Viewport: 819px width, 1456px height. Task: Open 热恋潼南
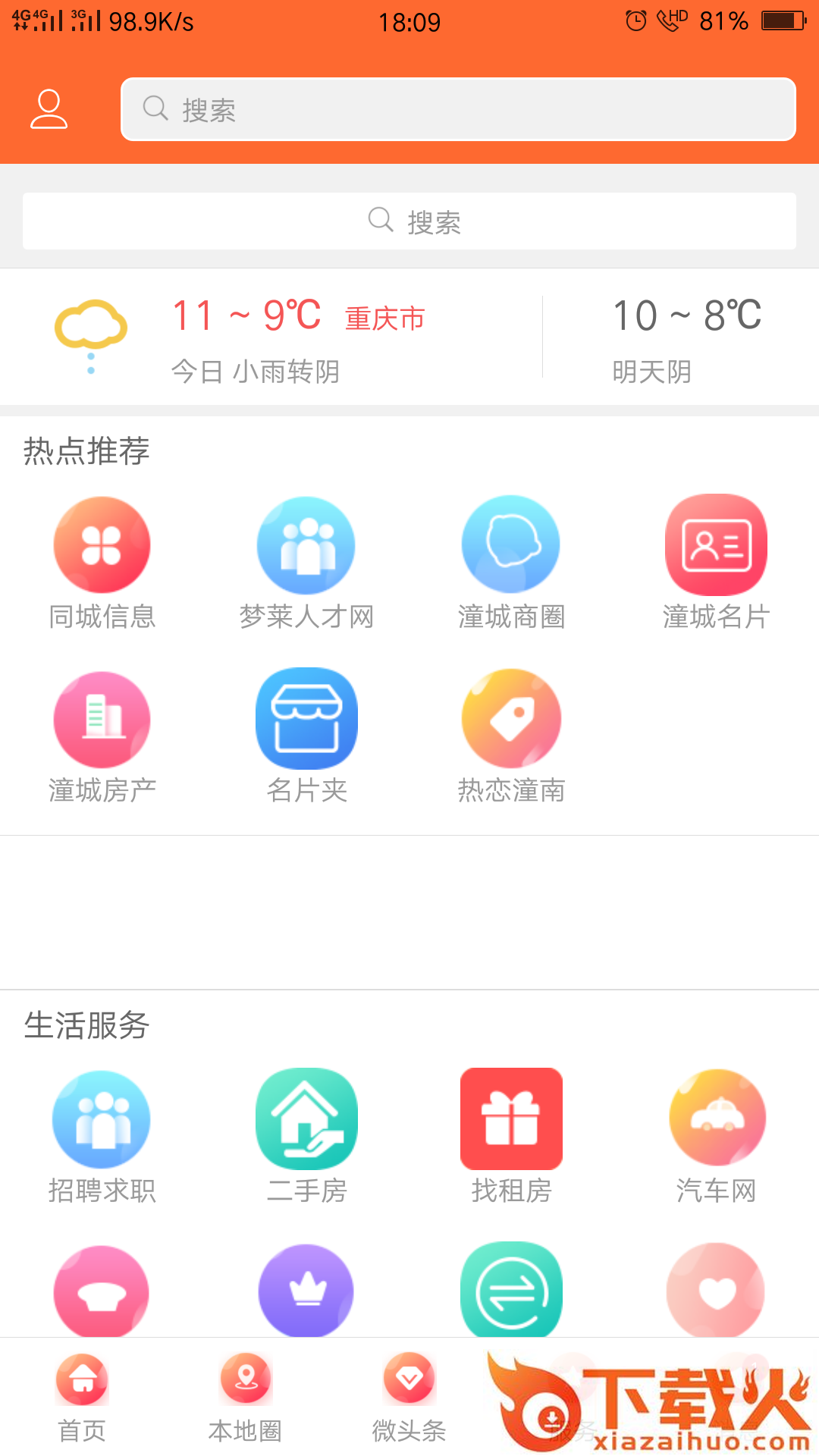[511, 737]
